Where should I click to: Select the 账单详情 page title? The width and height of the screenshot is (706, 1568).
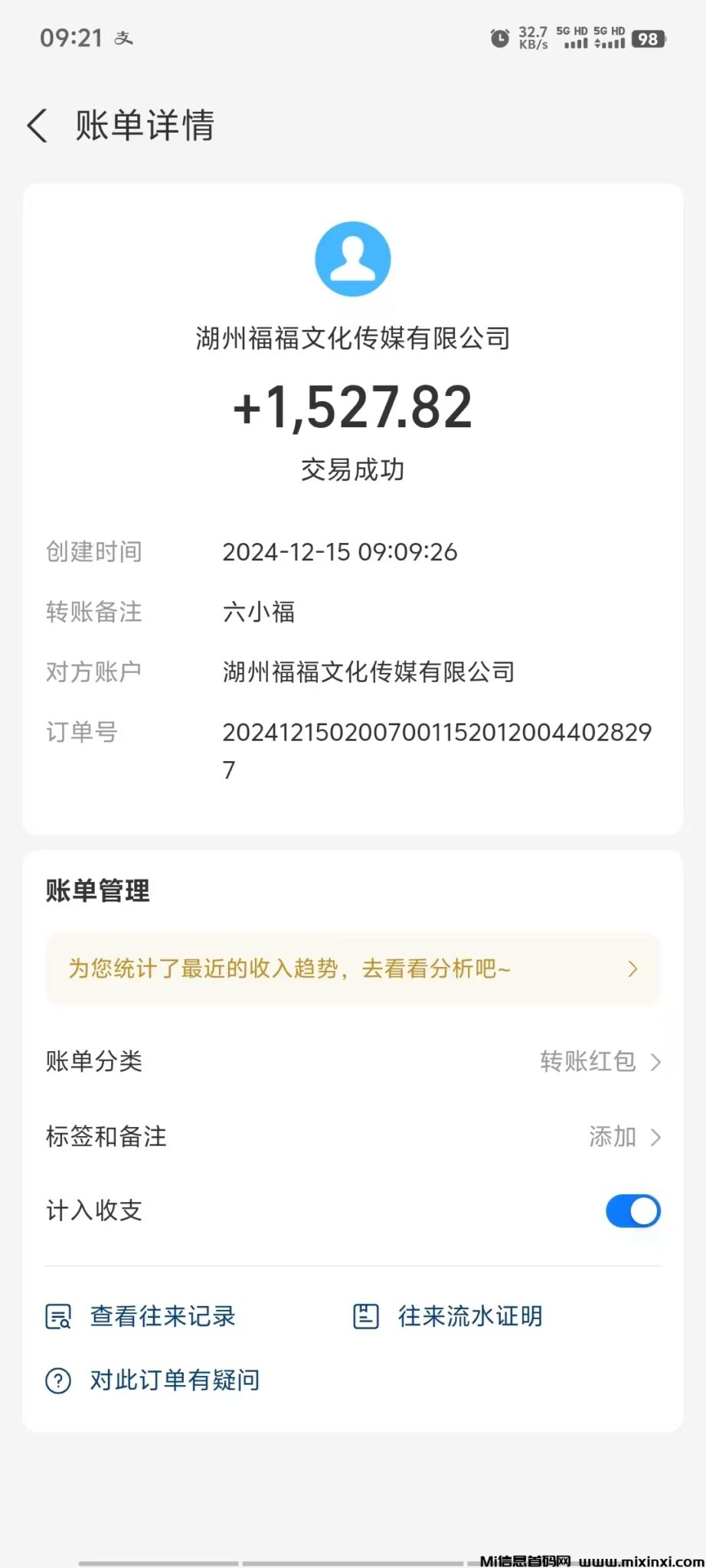[144, 125]
